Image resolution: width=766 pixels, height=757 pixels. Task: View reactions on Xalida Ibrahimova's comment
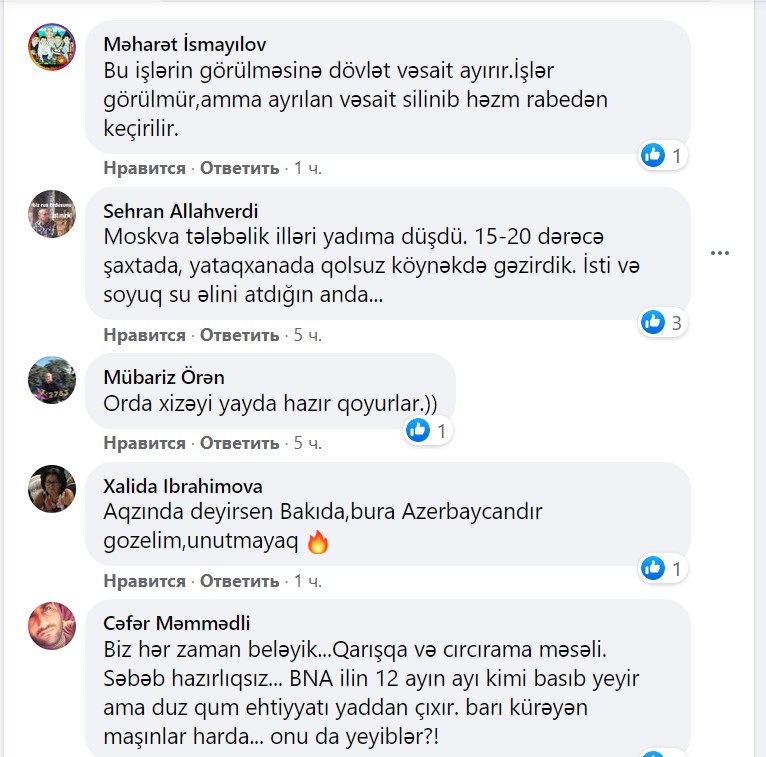tap(663, 569)
